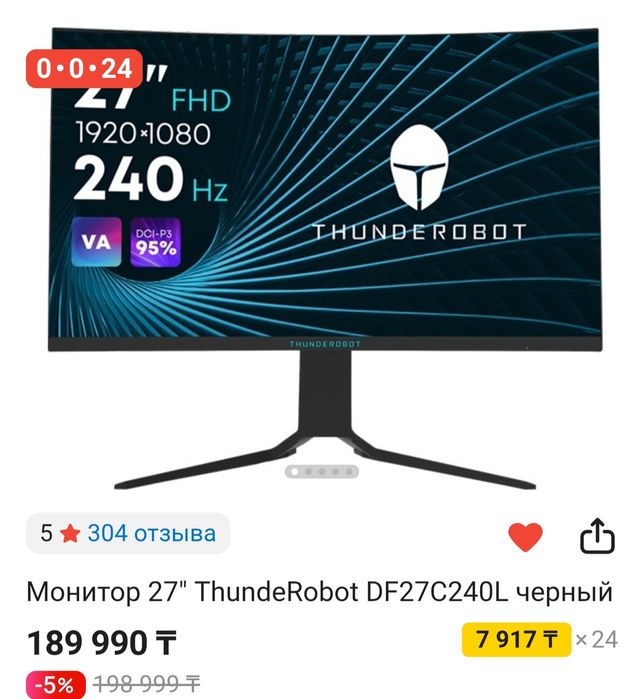Tap the image gallery page indicator dots
644x699 pixels.
coord(321,470)
